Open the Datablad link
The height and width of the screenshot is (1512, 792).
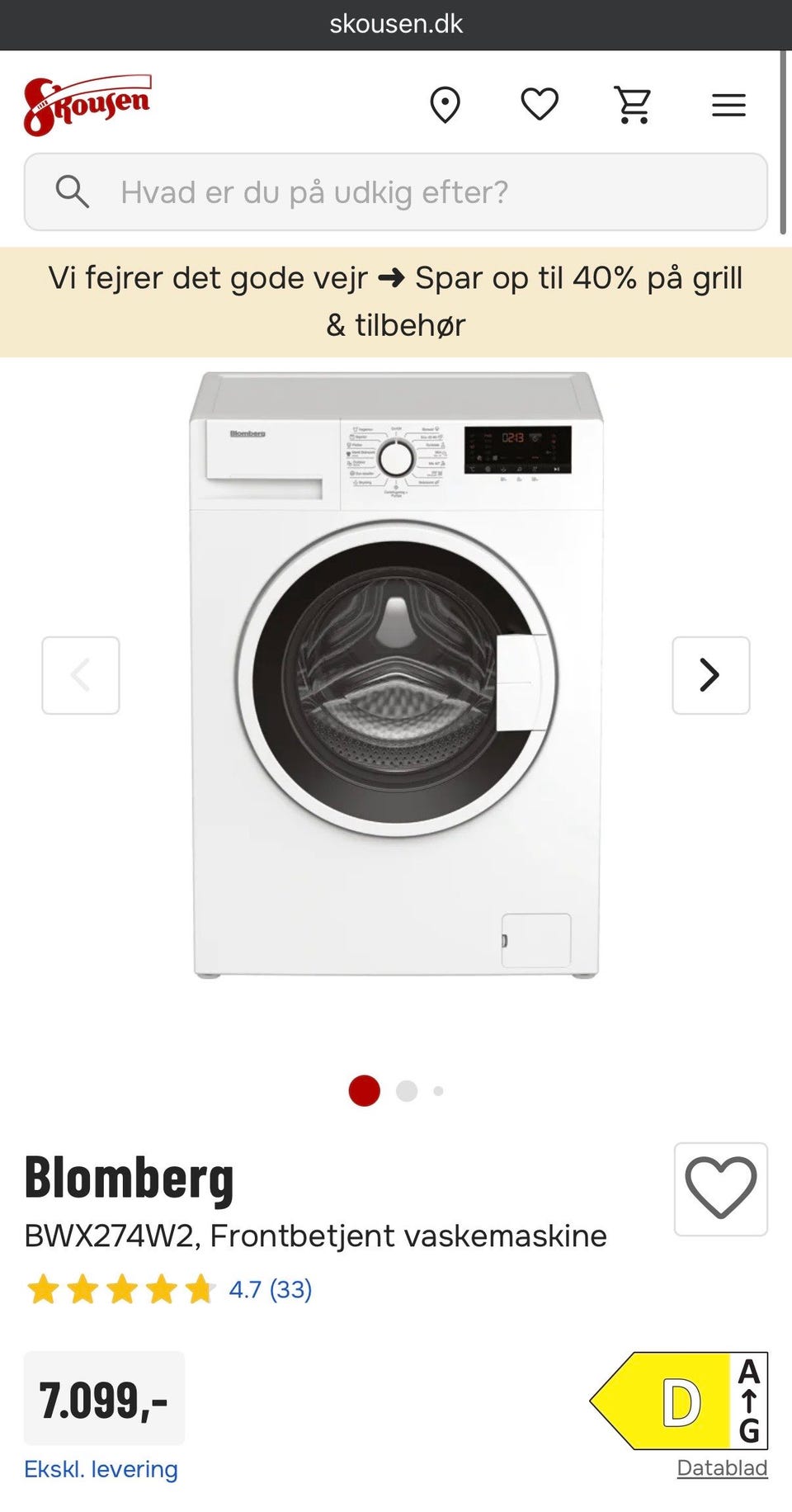point(722,1468)
